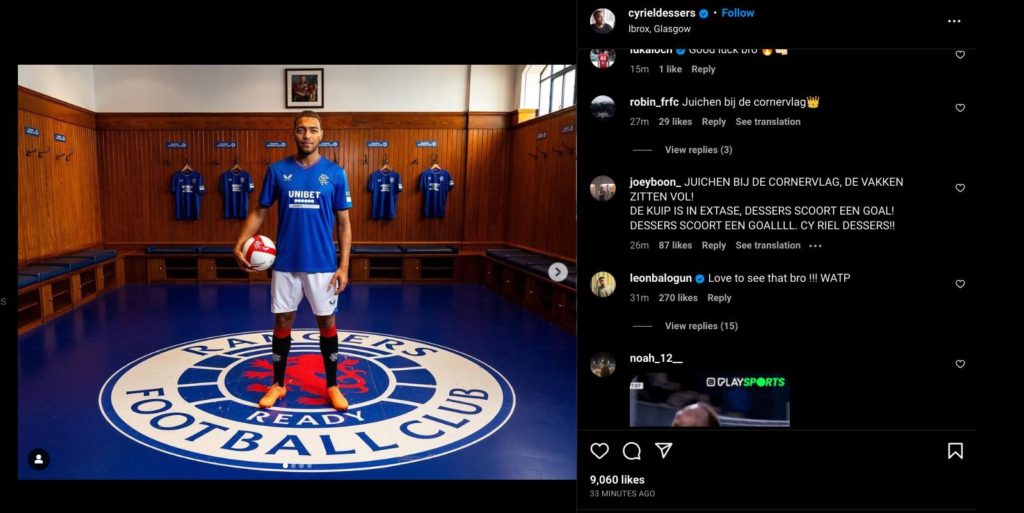Like the post with heart icon
The image size is (1024, 513).
(600, 451)
